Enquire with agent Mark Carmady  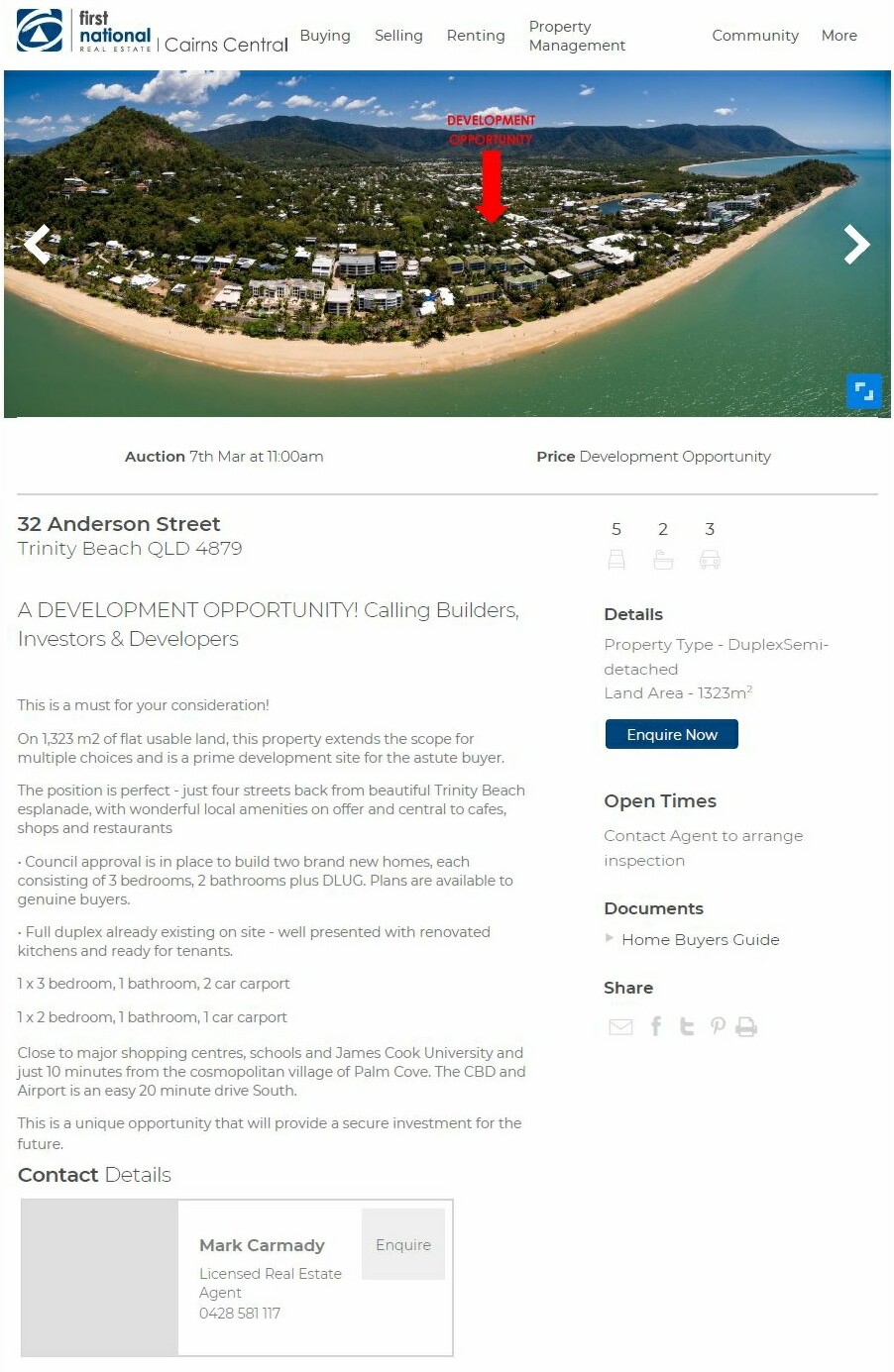(402, 1244)
